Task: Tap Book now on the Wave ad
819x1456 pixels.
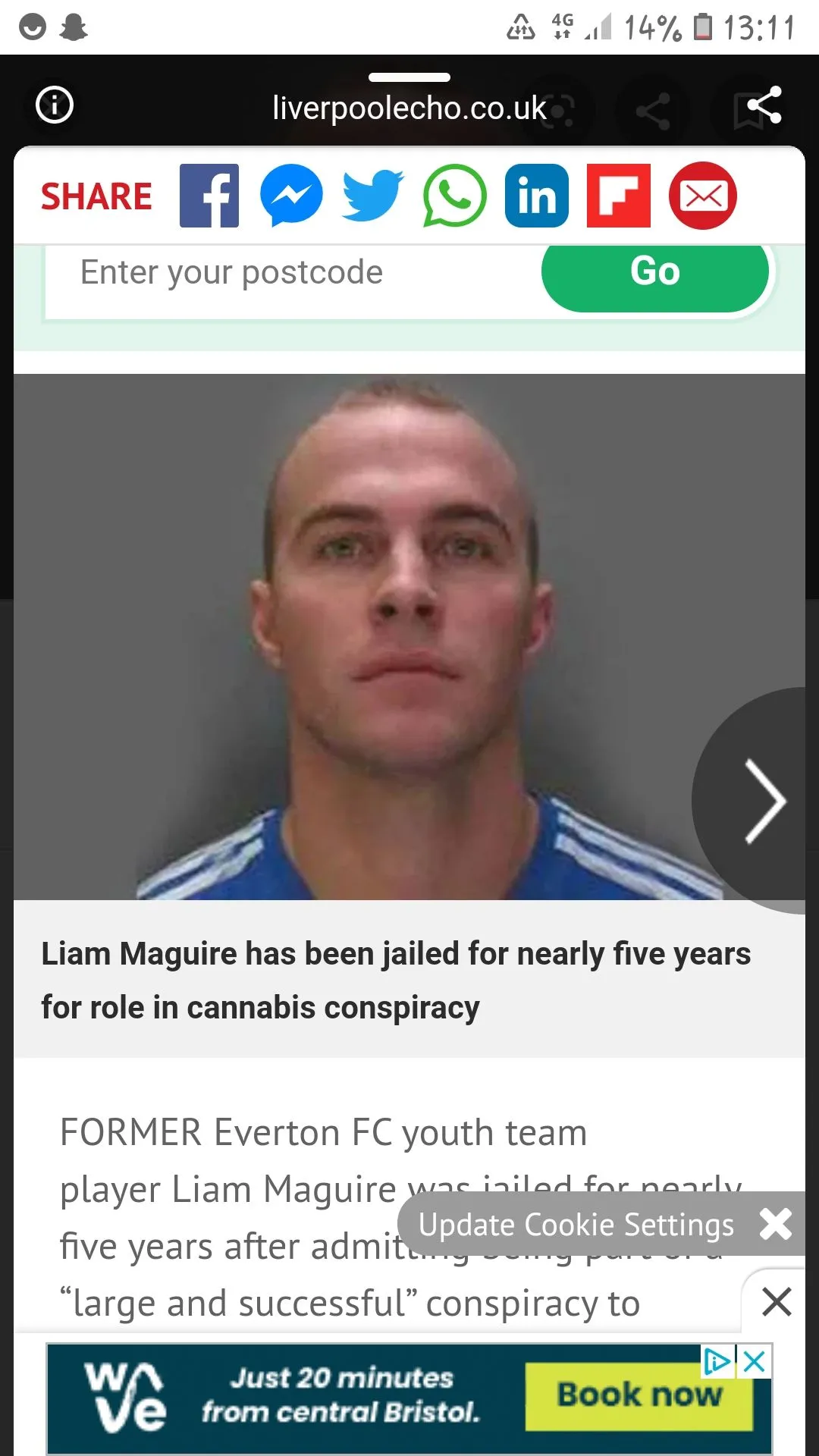Action: point(639,1395)
